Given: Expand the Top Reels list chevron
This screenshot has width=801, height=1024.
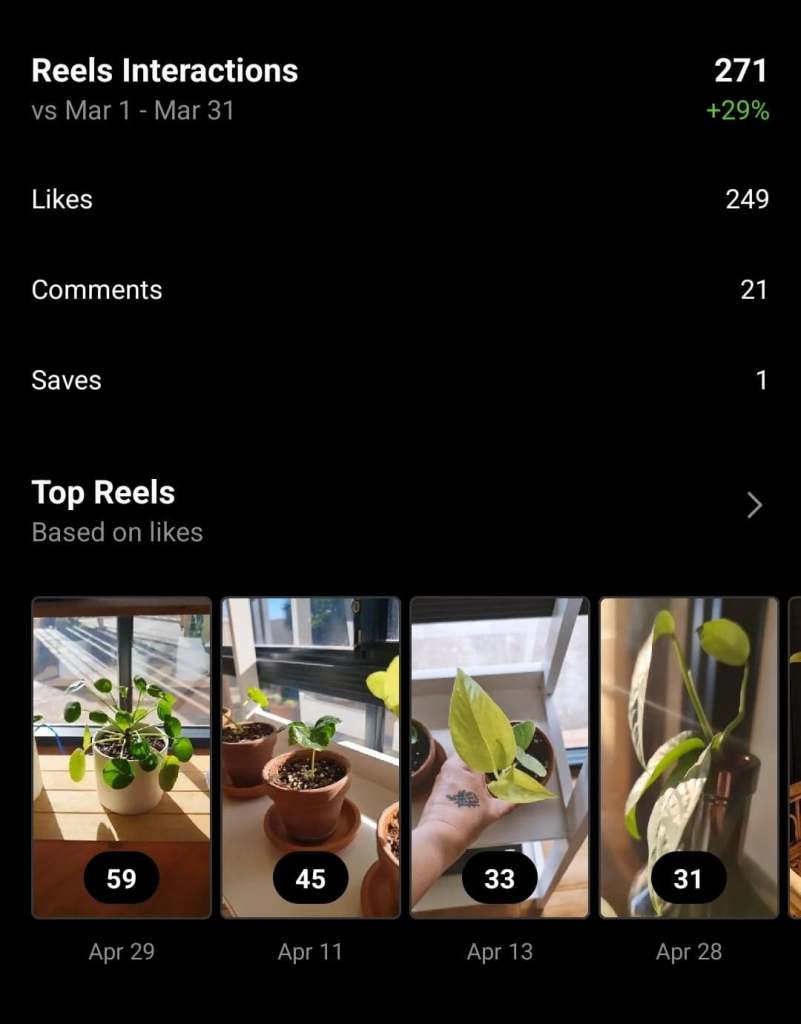Looking at the screenshot, I should coord(754,506).
